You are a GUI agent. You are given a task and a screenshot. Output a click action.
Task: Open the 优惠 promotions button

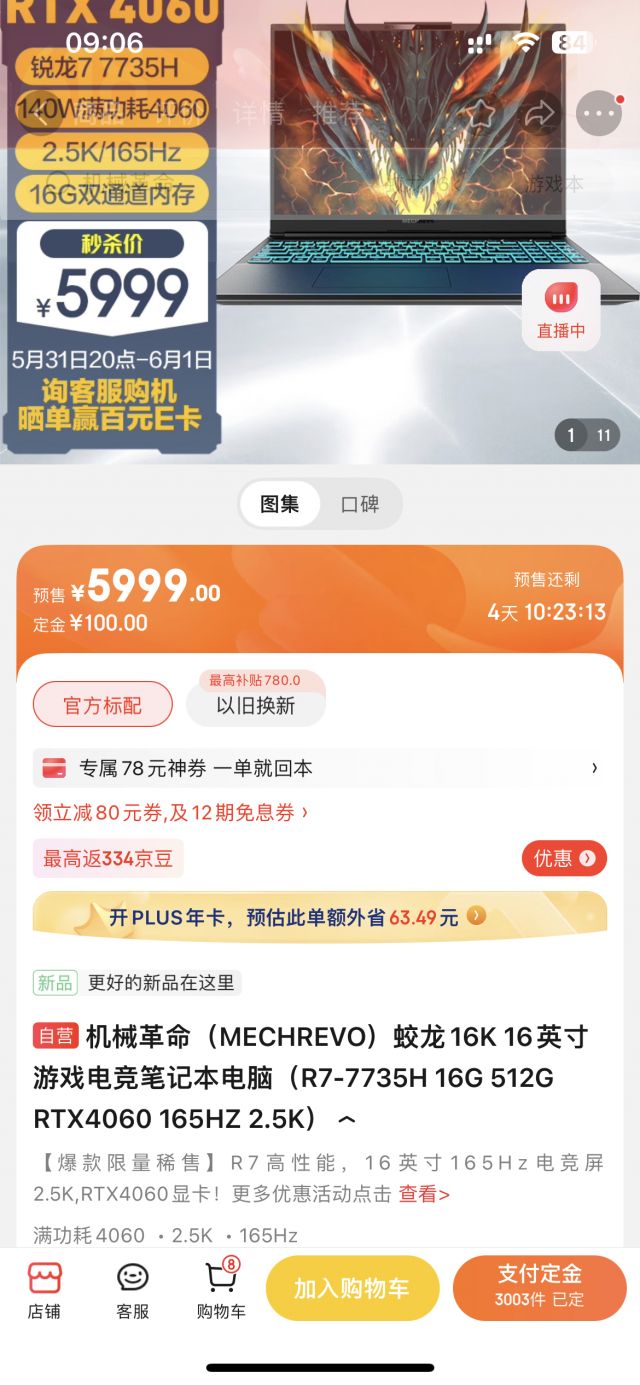coord(564,858)
